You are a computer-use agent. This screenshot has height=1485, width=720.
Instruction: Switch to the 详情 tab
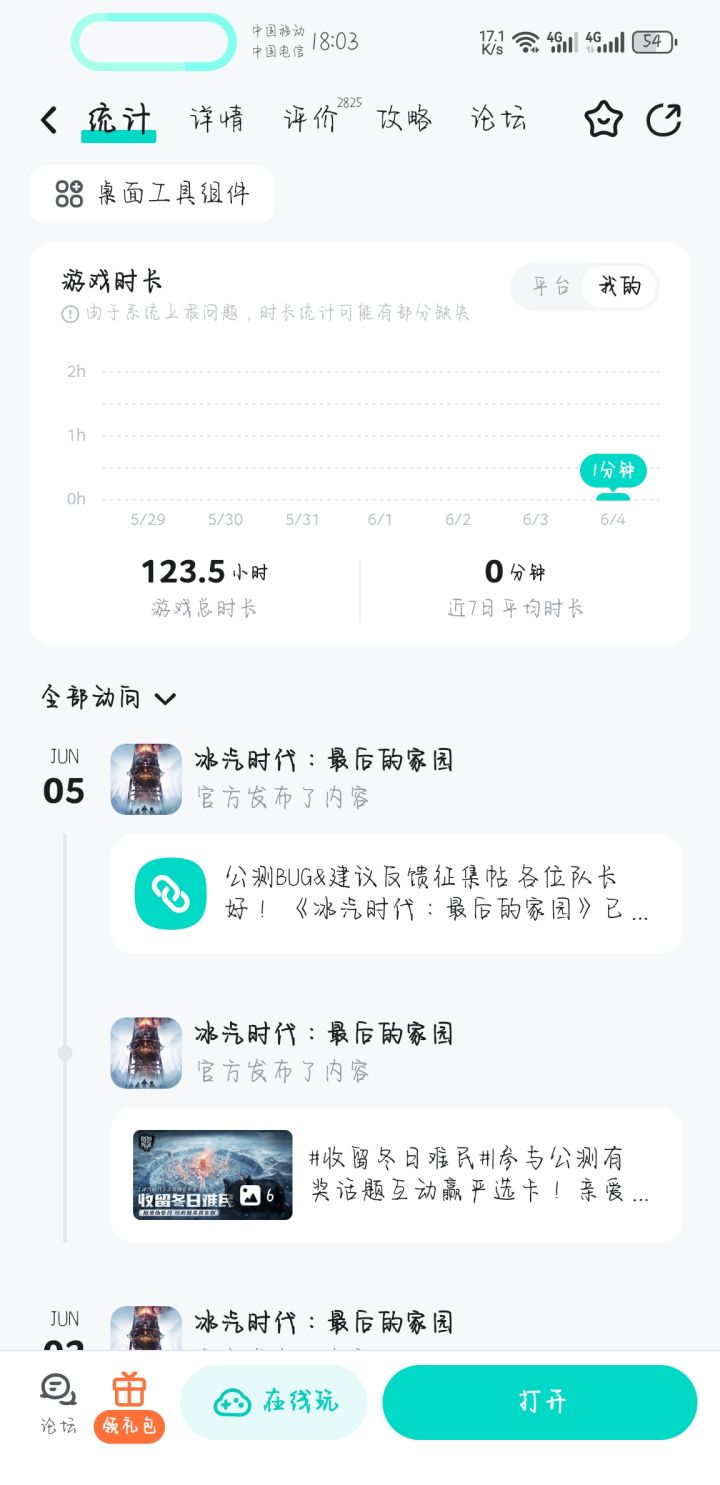(217, 120)
